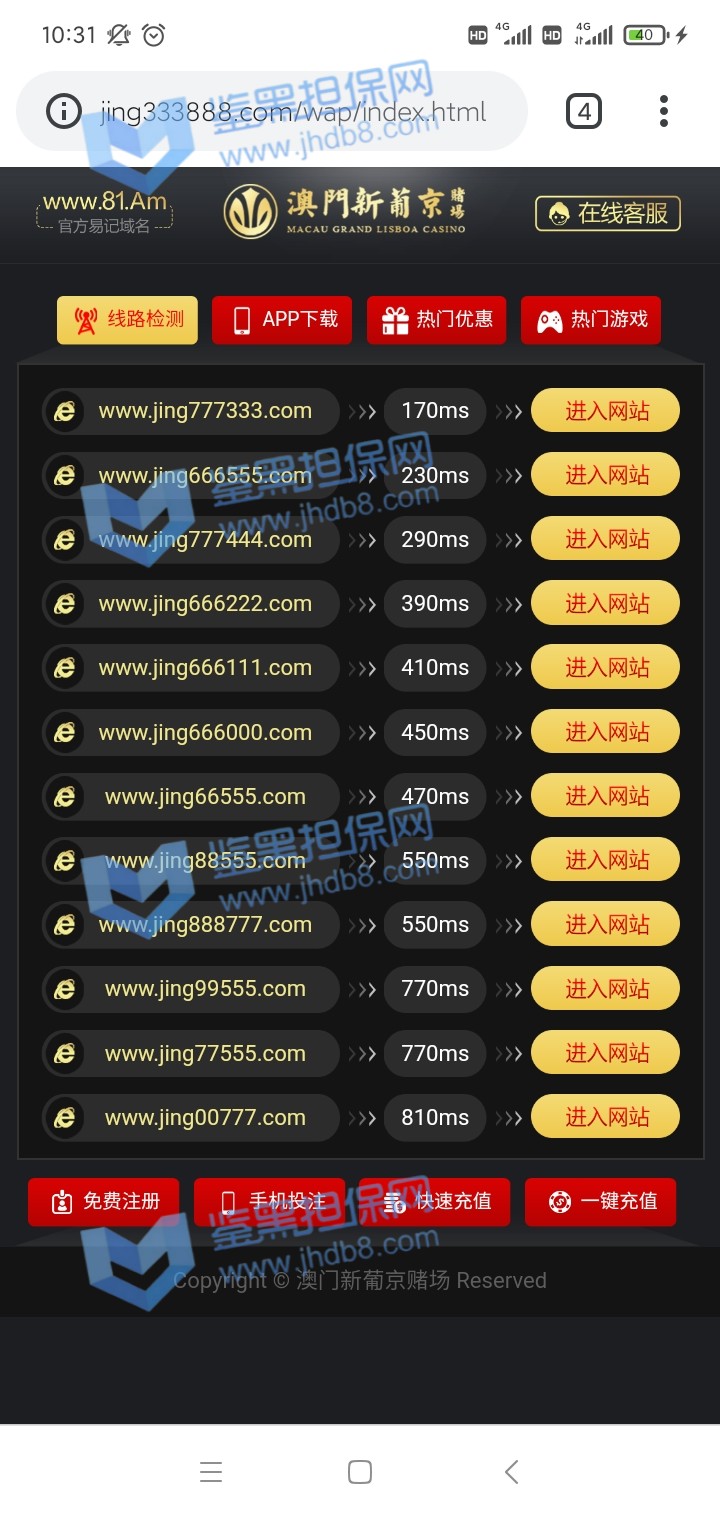
Task: Contact 在线客服 online support
Action: coord(608,213)
